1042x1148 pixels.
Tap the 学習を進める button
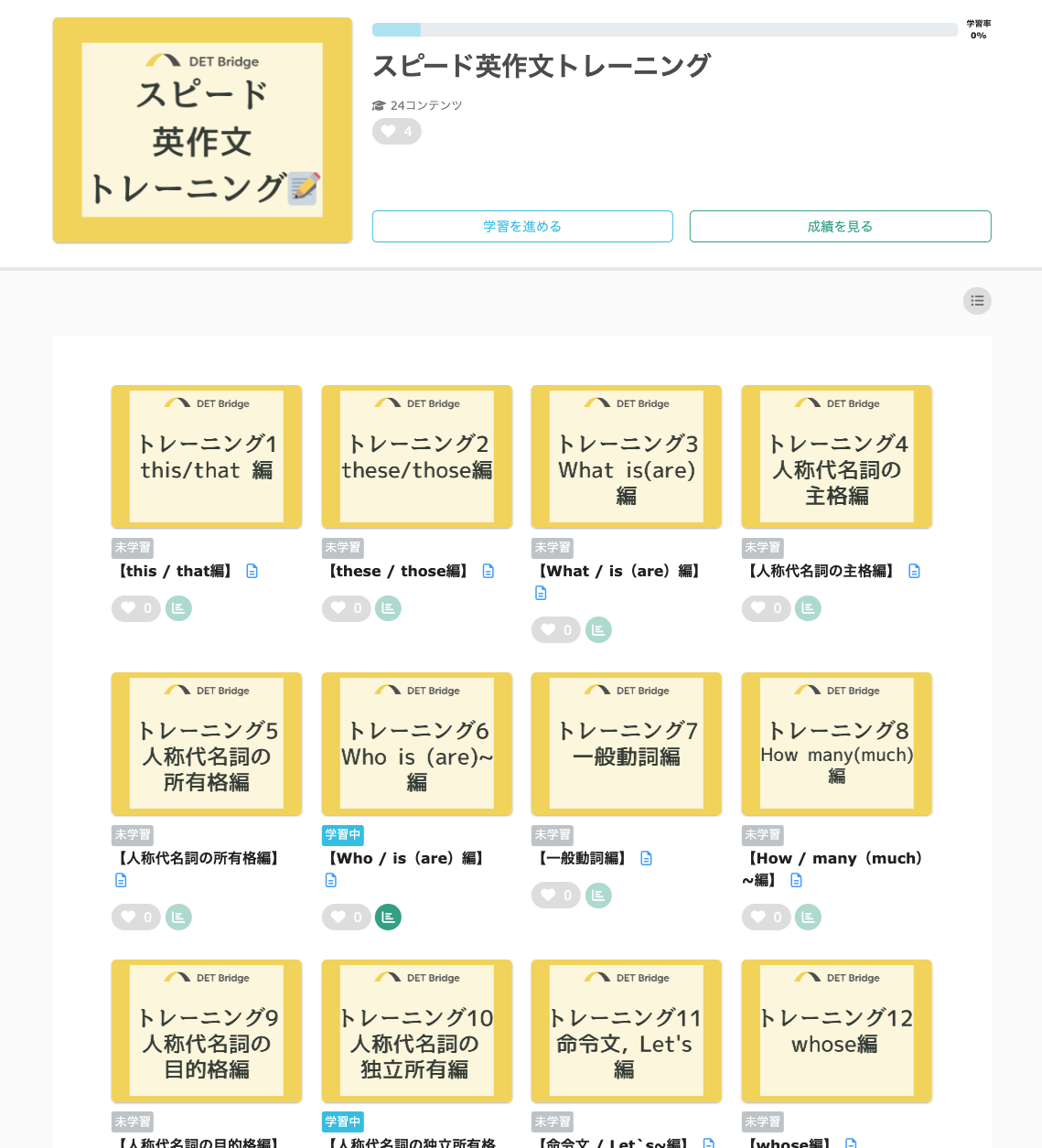(x=522, y=227)
